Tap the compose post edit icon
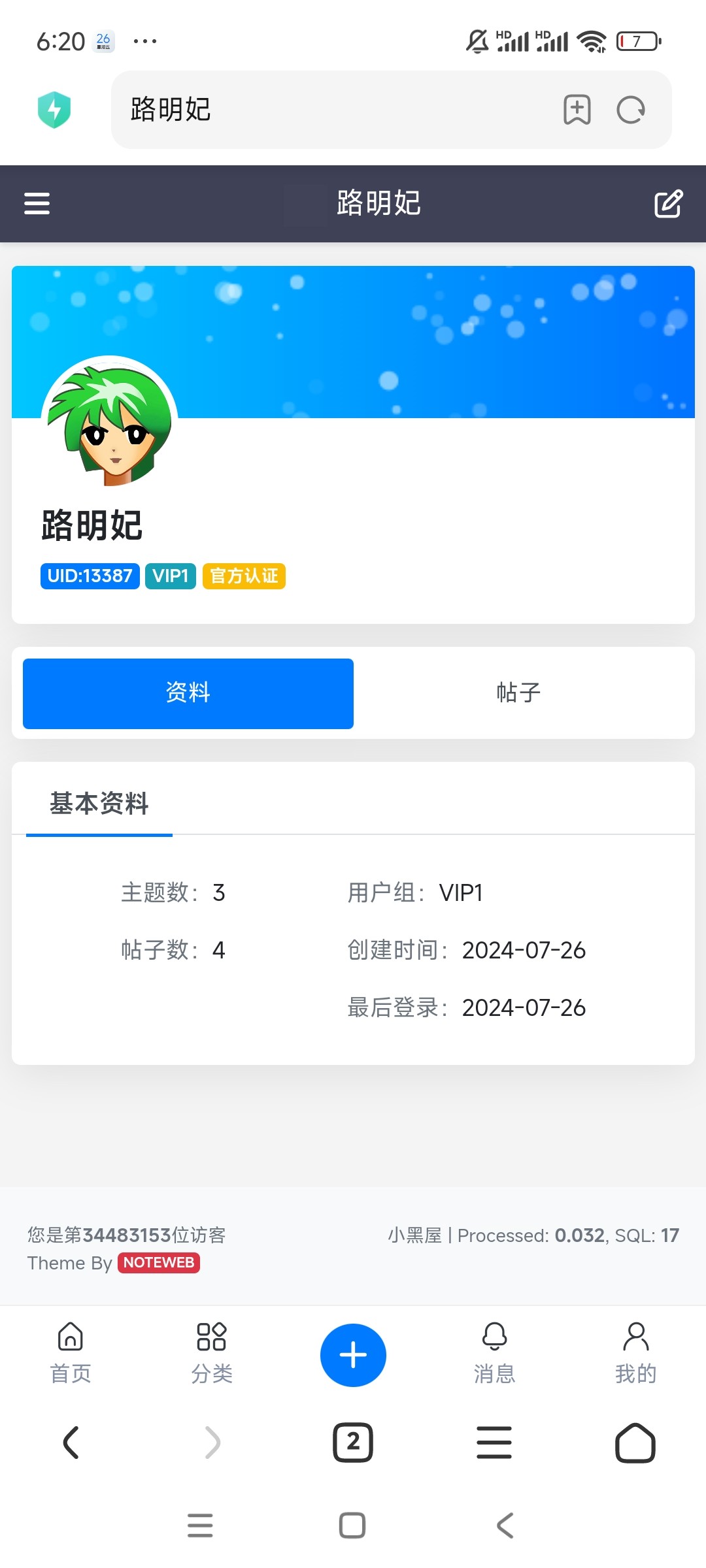Screen dimensions: 706x1568 (x=668, y=204)
